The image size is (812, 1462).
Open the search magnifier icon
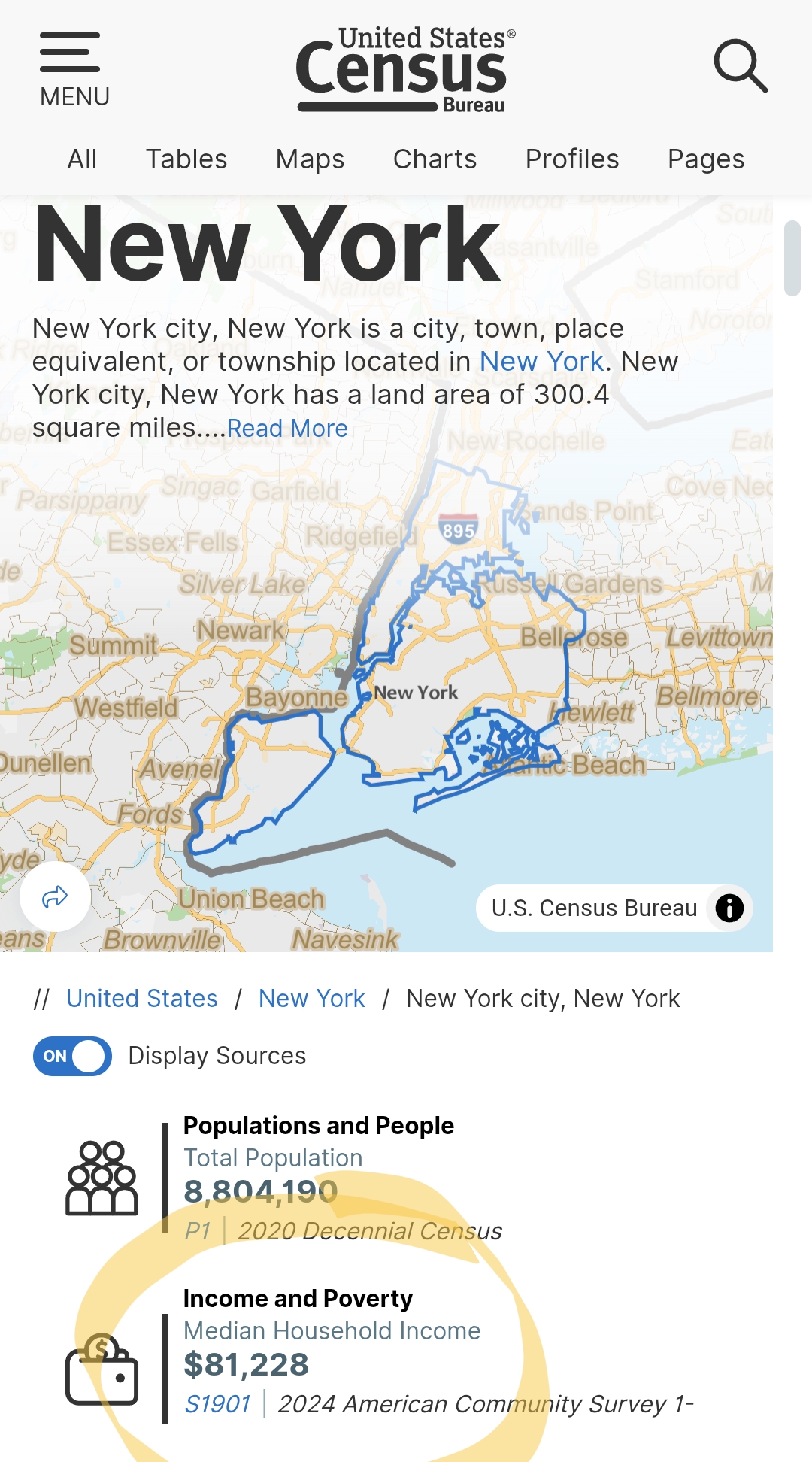[740, 66]
